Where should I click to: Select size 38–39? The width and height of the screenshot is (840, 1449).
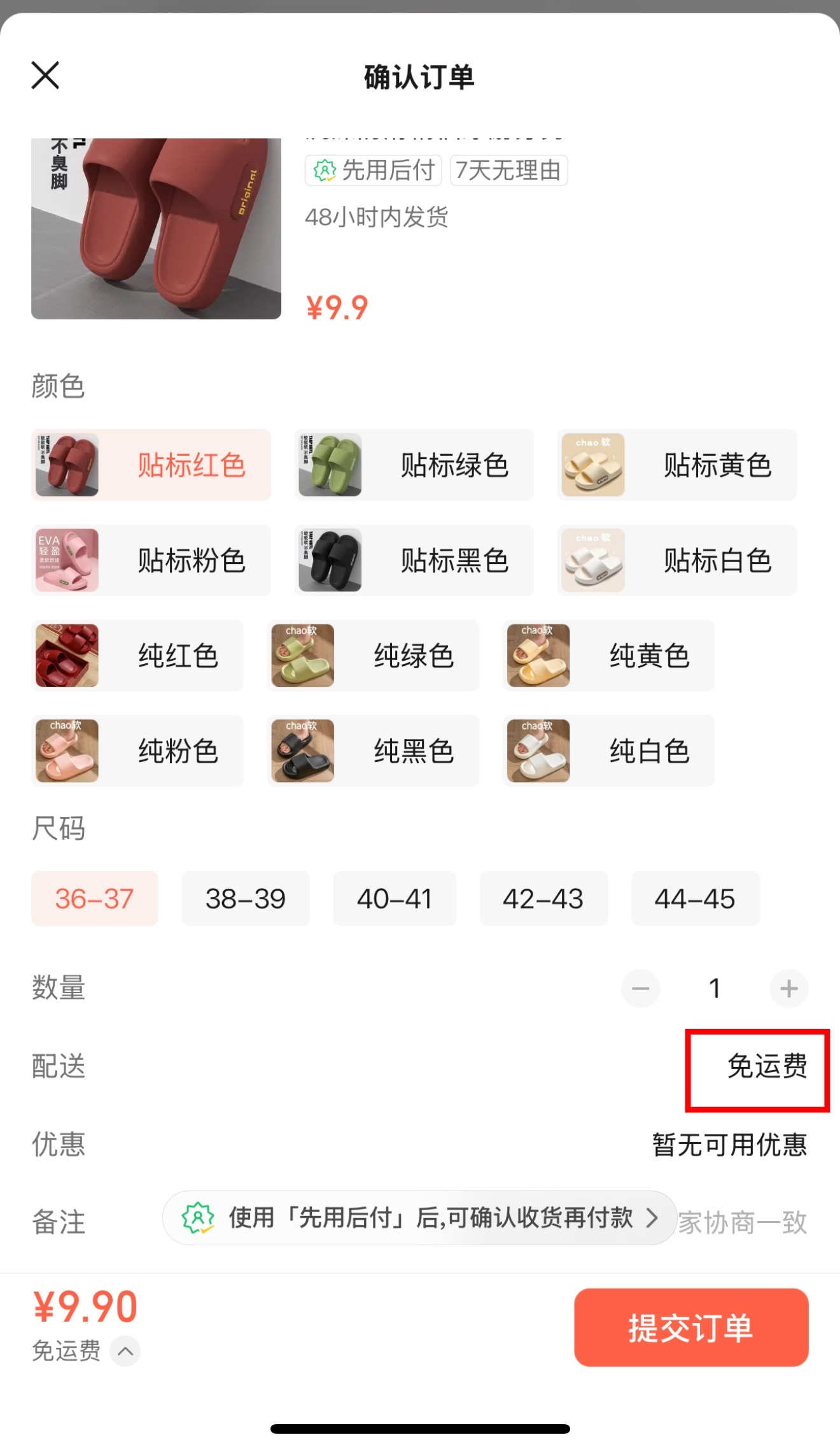(246, 898)
